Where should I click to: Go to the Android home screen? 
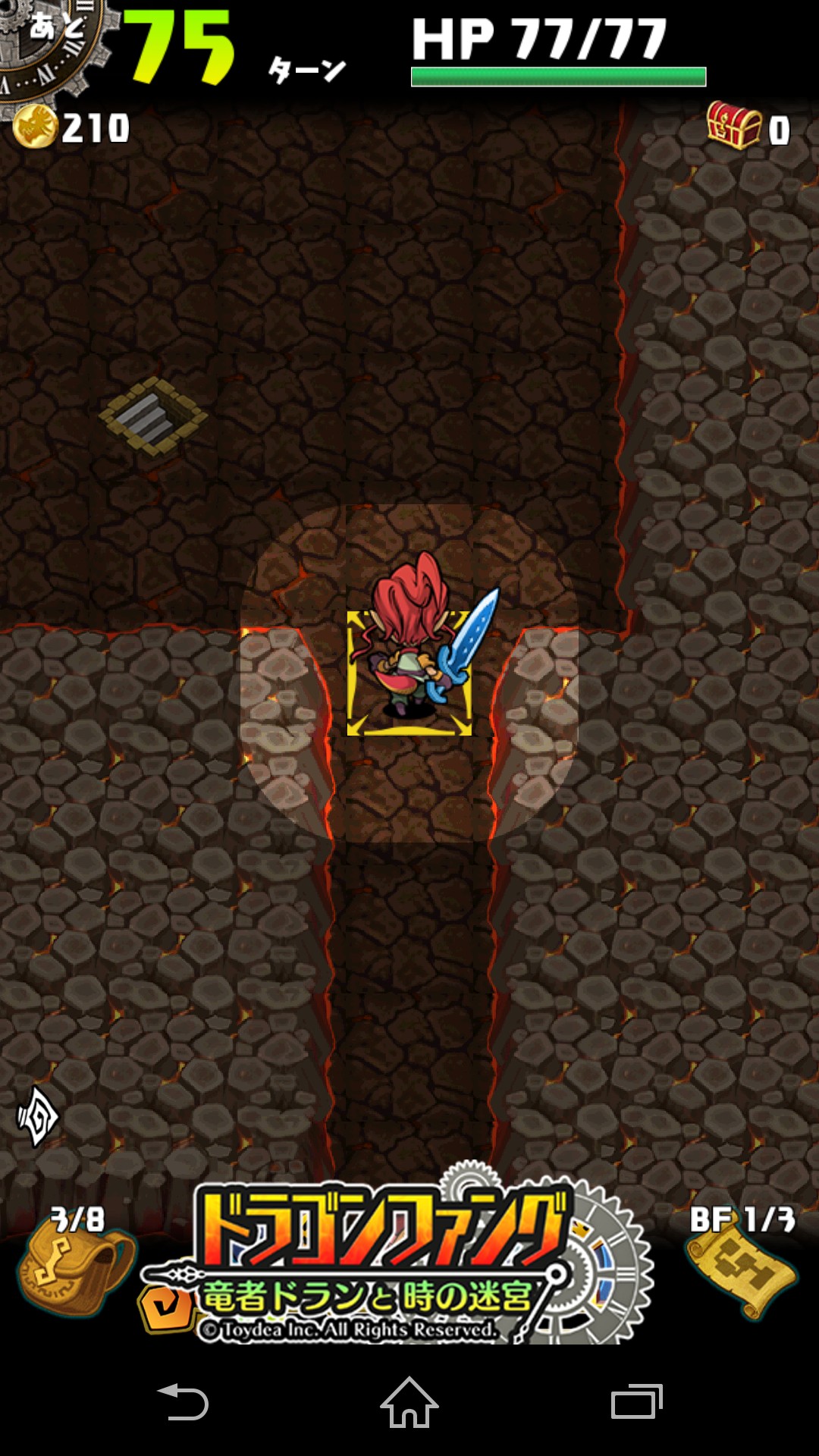coord(409,1402)
